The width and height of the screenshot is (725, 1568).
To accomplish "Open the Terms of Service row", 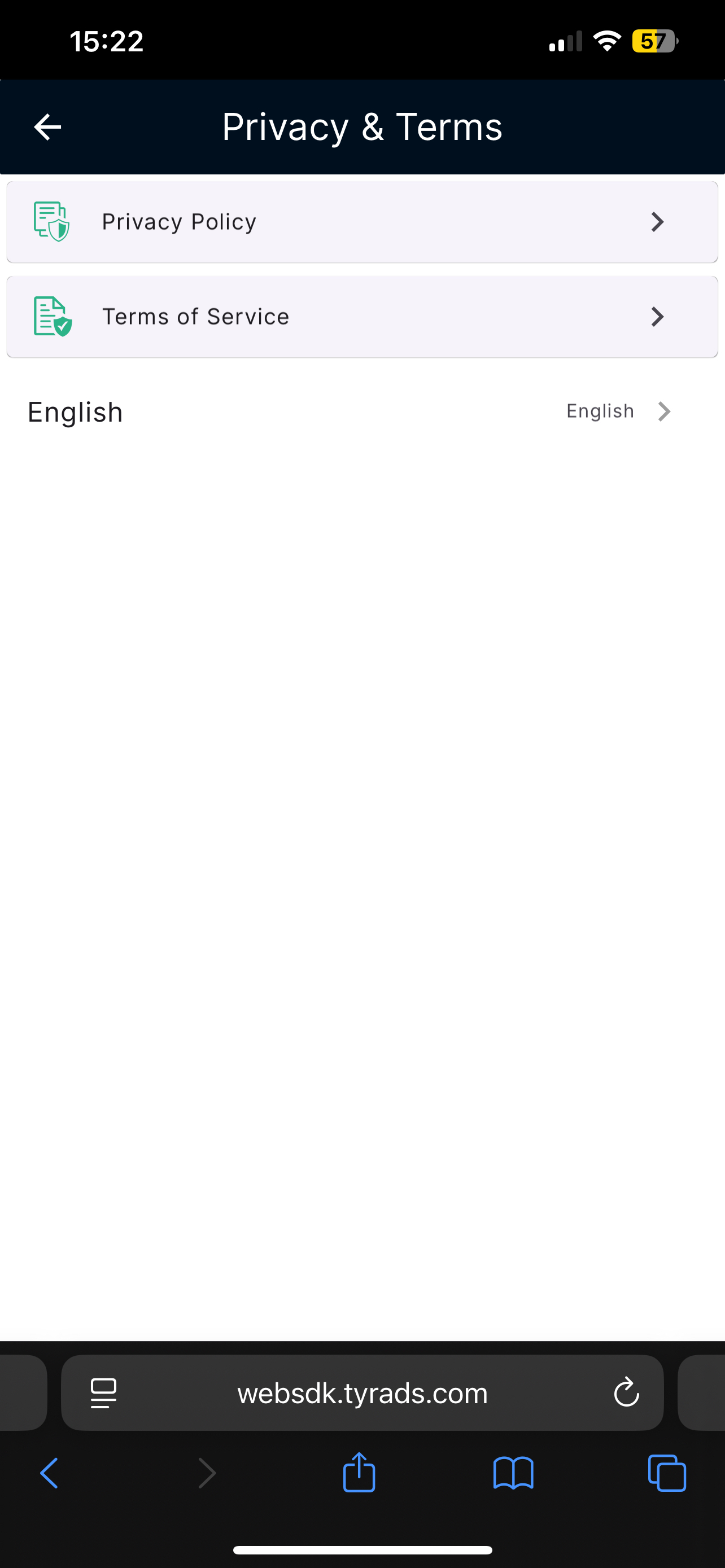I will coord(362,317).
